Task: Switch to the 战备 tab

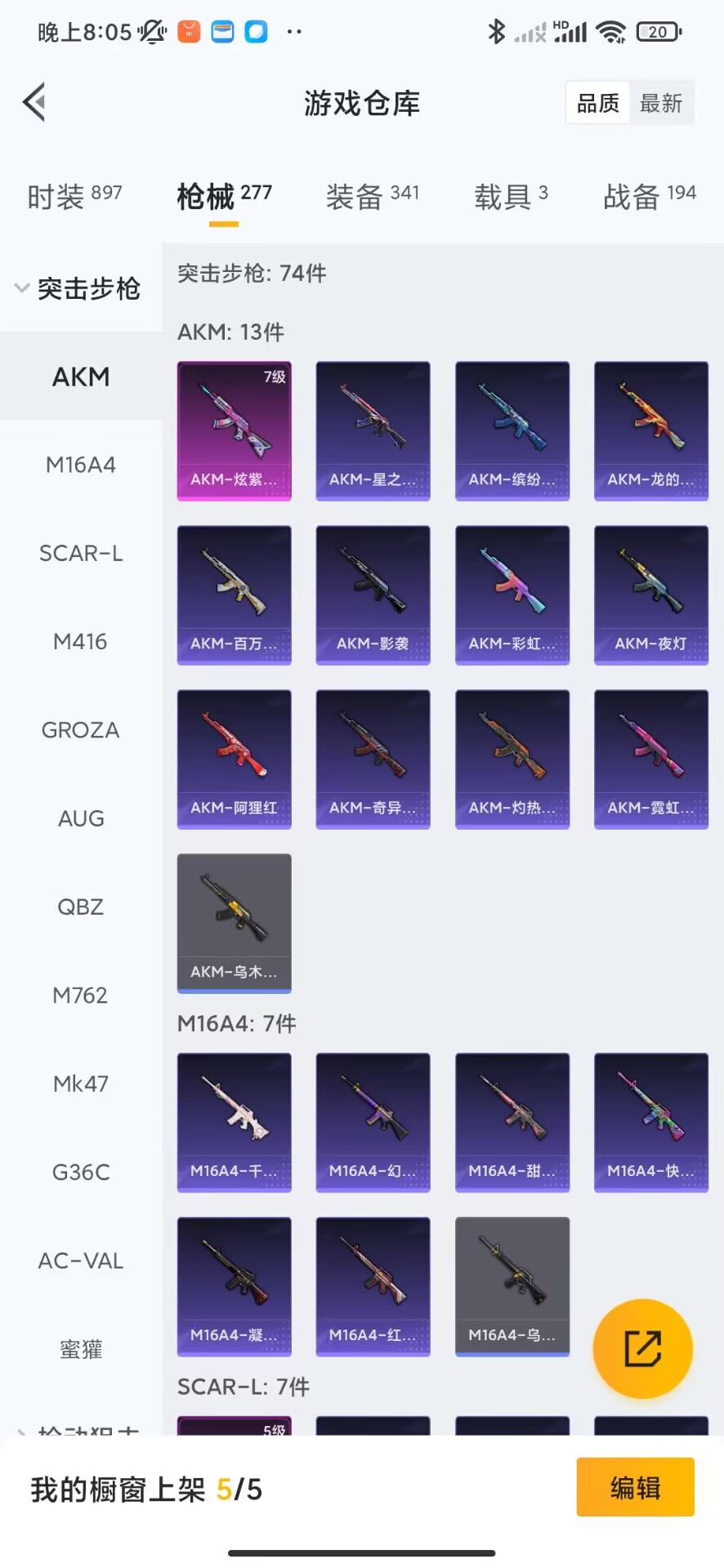Action: pyautogui.click(x=649, y=196)
